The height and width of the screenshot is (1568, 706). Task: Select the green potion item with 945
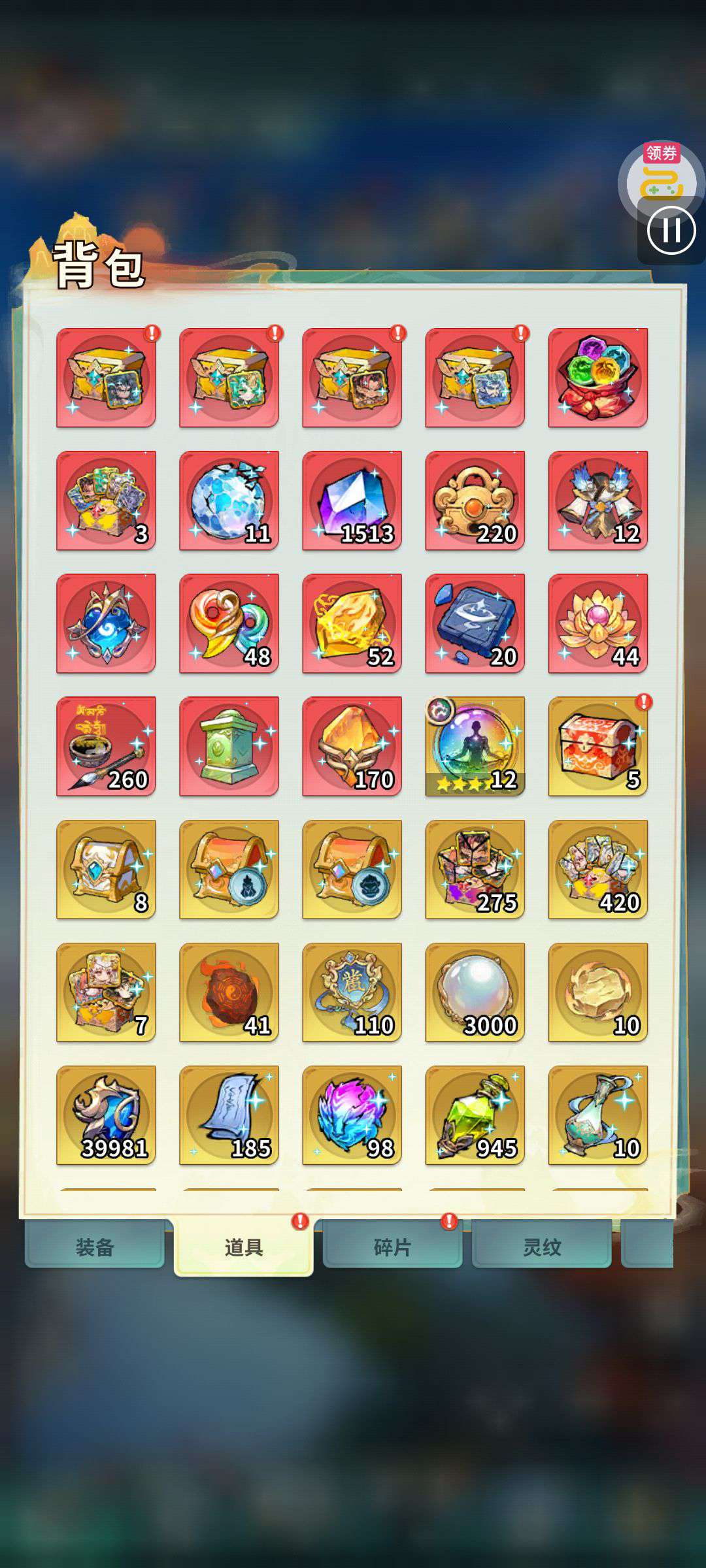475,1115
